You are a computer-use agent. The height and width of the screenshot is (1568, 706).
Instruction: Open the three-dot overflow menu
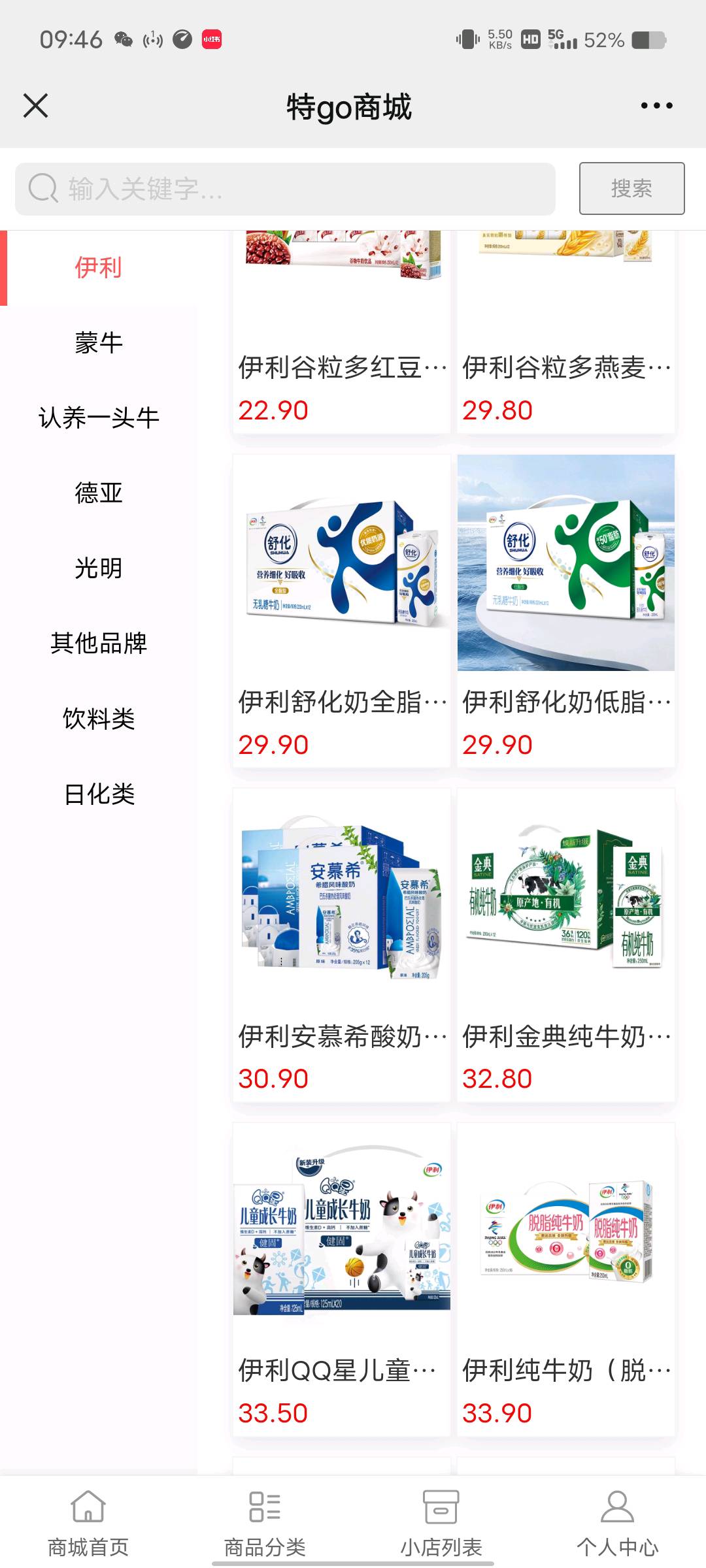(656, 106)
